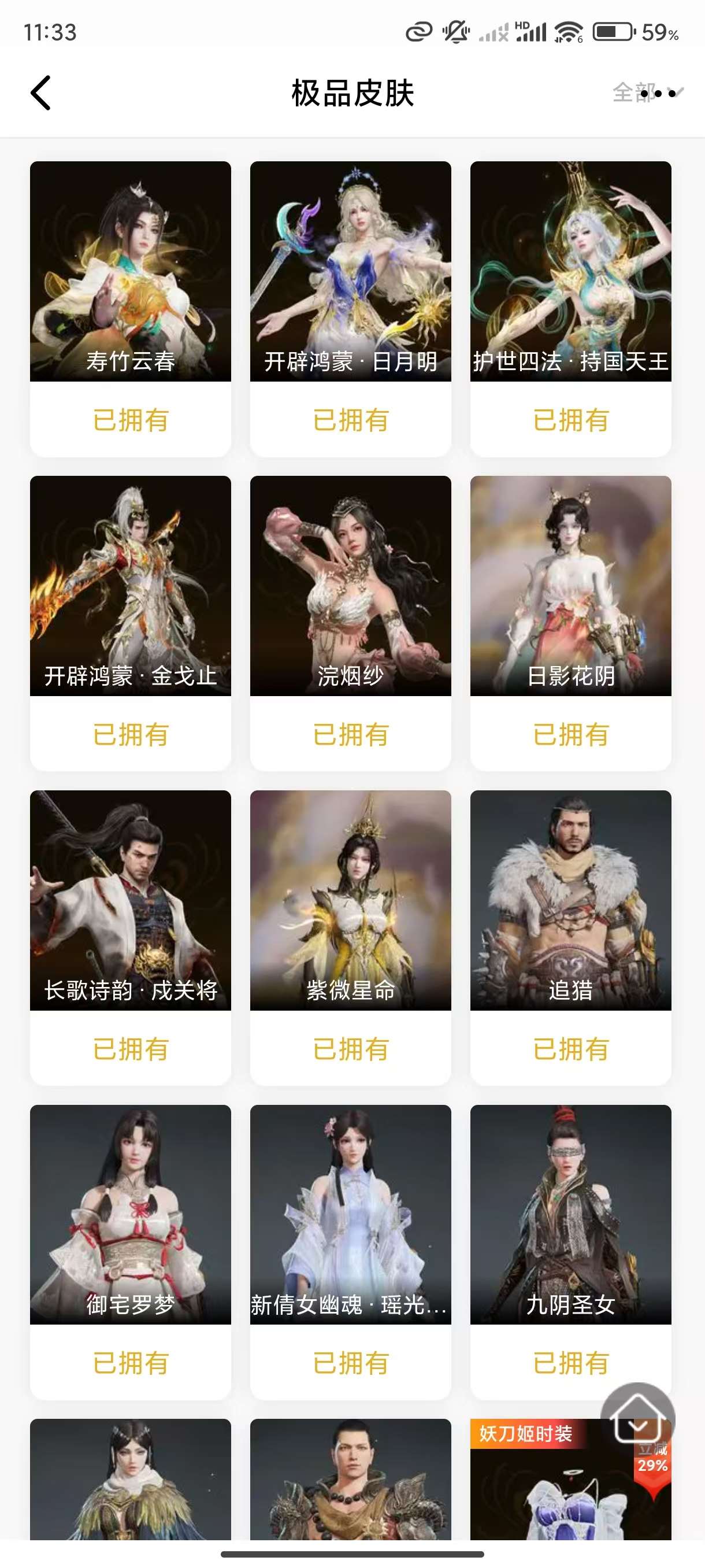The height and width of the screenshot is (1568, 705).
Task: View the 日影花阴 skin
Action: (570, 586)
